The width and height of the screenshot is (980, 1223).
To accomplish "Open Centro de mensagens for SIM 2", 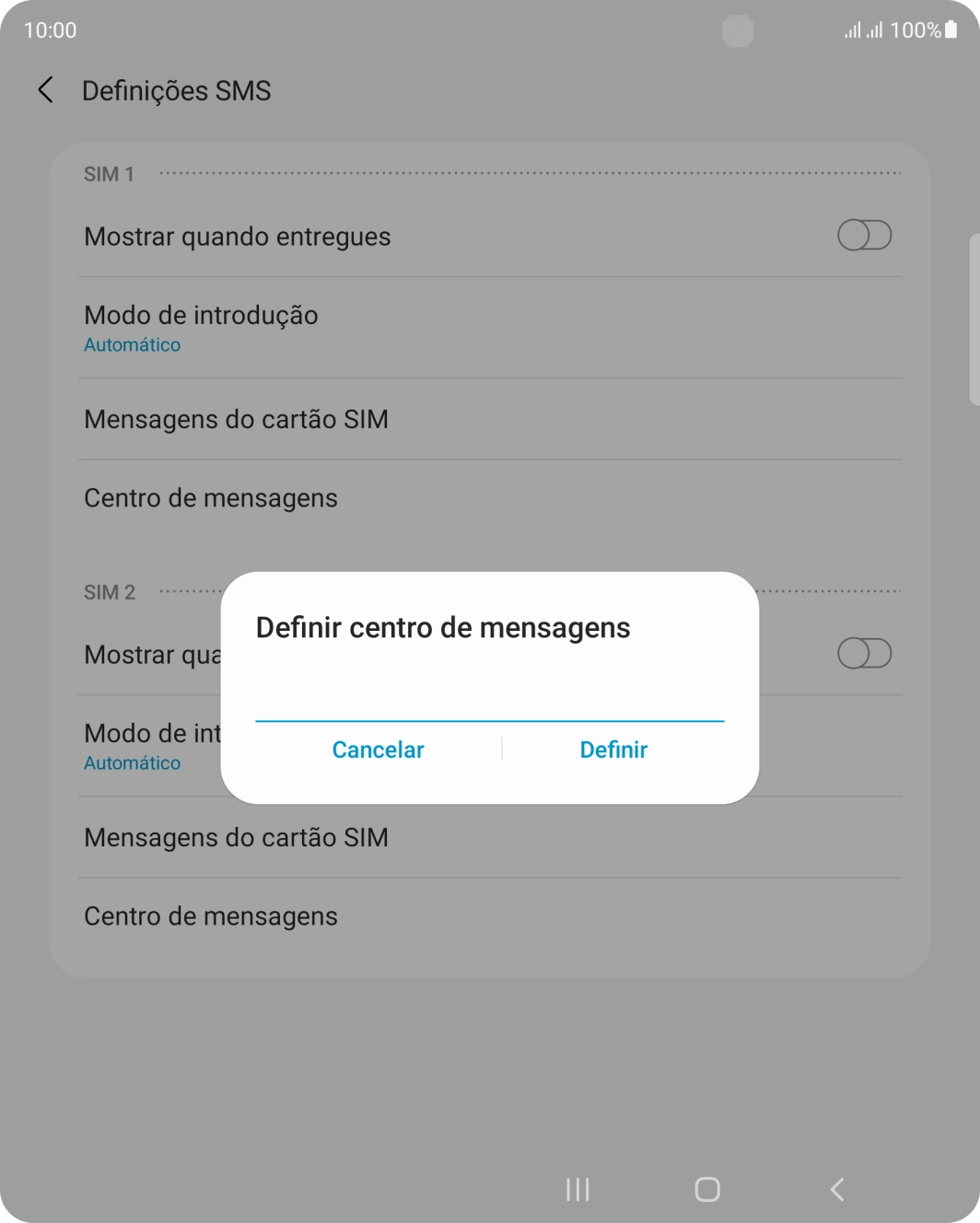I will point(210,915).
